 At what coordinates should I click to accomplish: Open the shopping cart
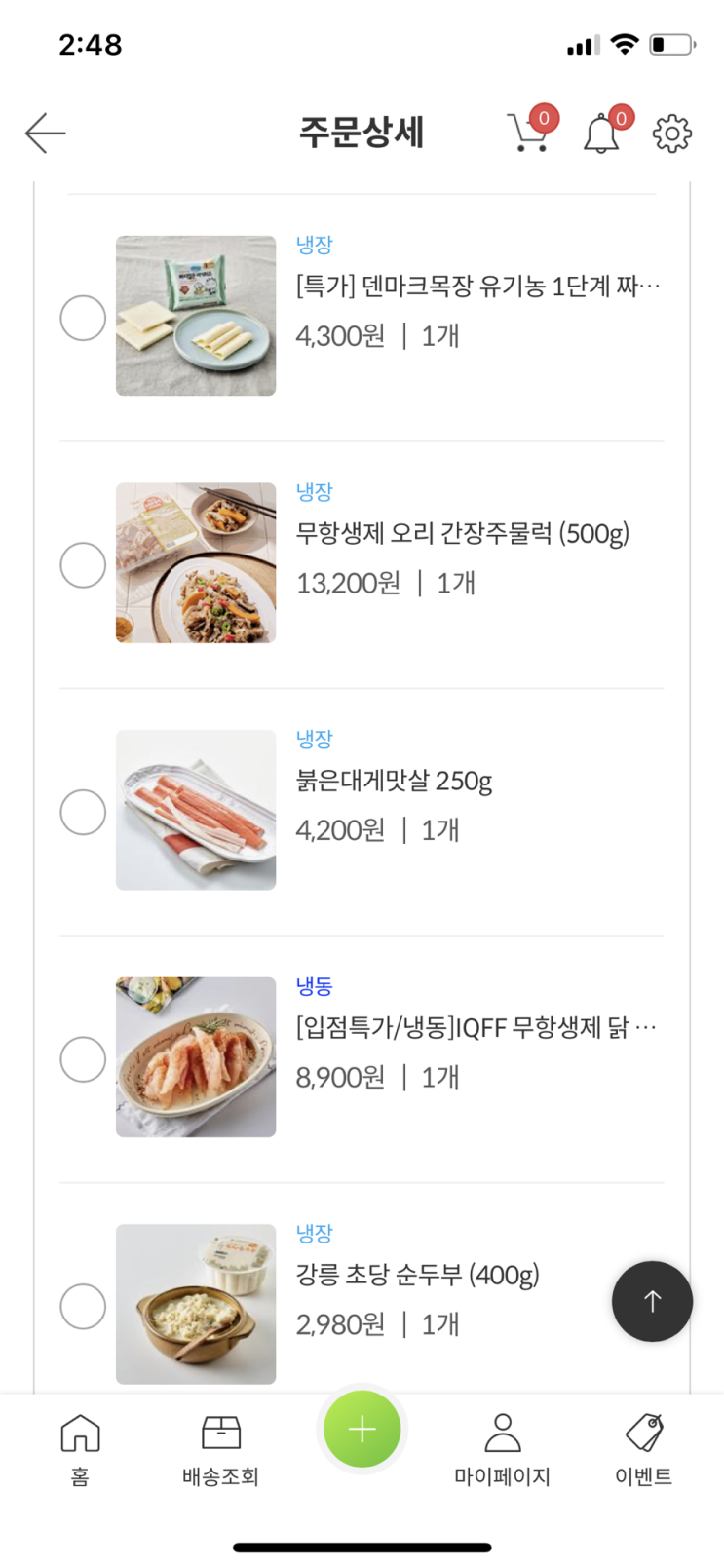(528, 133)
